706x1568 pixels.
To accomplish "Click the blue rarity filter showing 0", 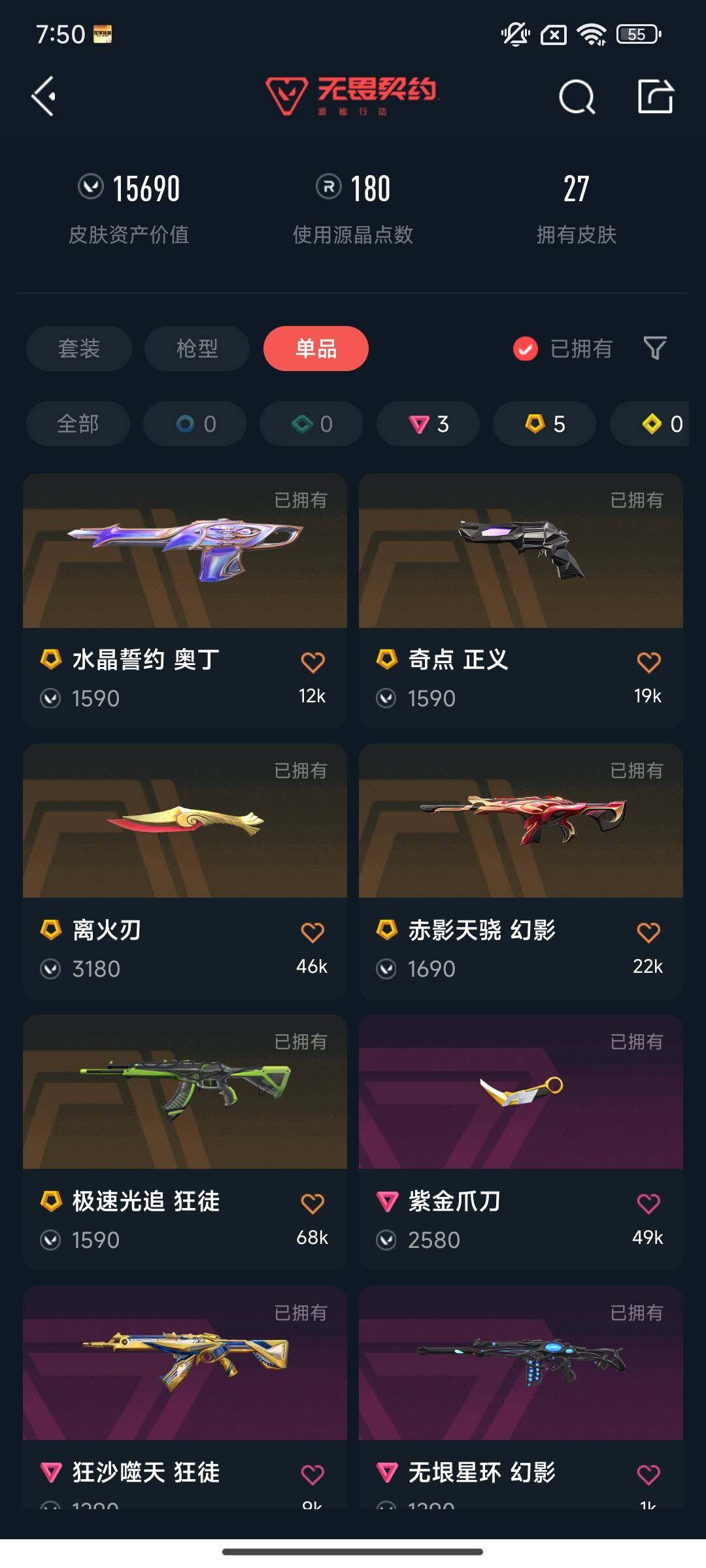I will 194,423.
